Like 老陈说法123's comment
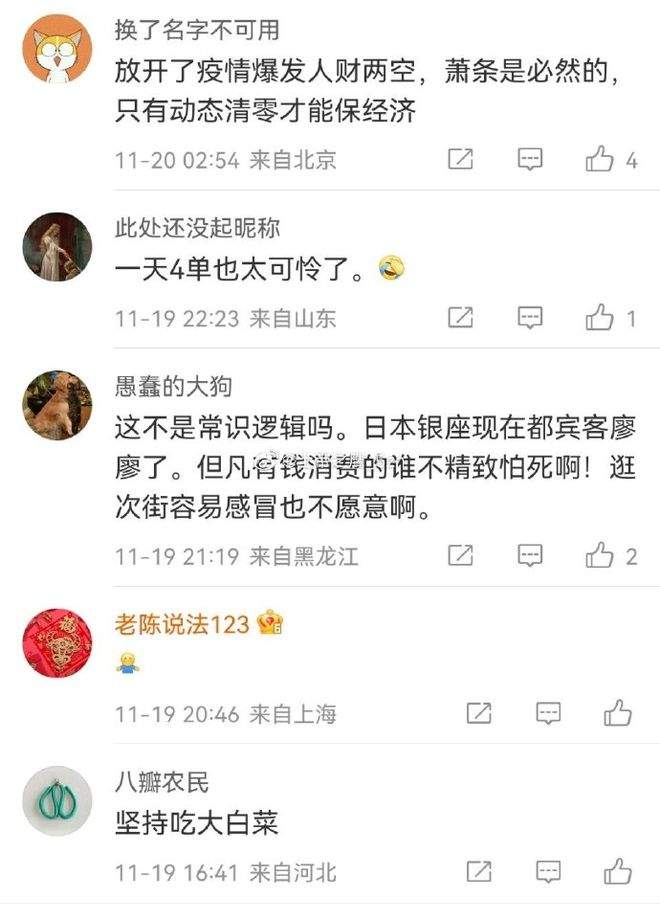 tap(618, 713)
